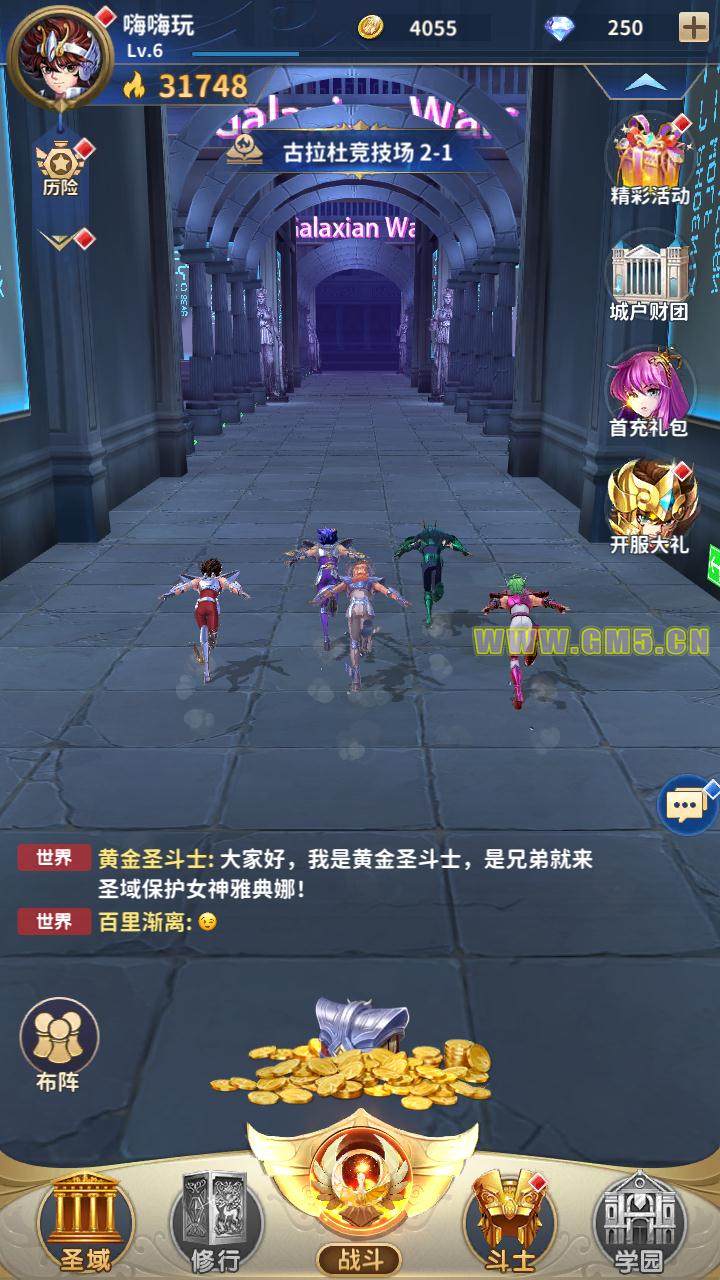Switch to the 斗士 tab

pos(510,1222)
